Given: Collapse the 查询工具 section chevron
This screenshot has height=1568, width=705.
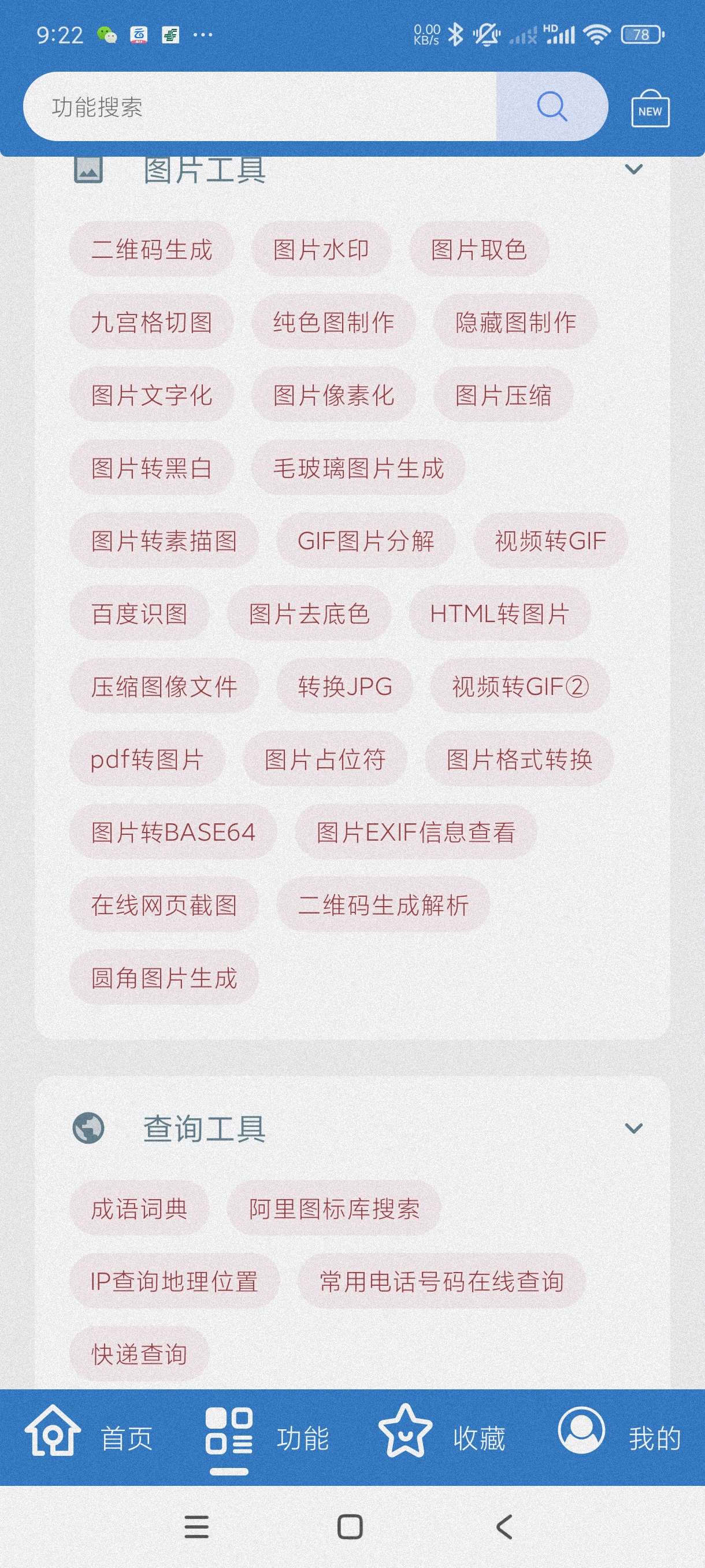Looking at the screenshot, I should (633, 1128).
